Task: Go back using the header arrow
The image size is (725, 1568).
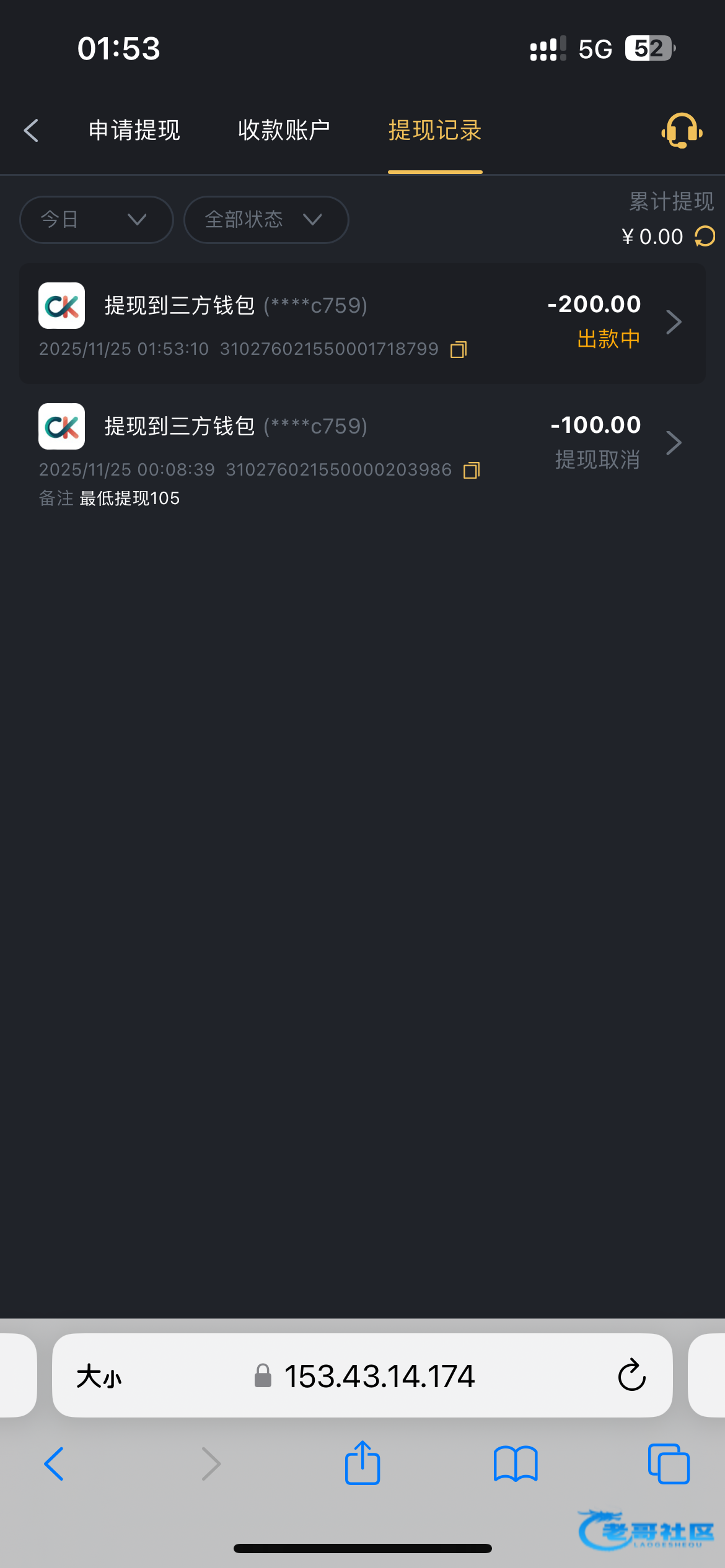Action: 31,131
